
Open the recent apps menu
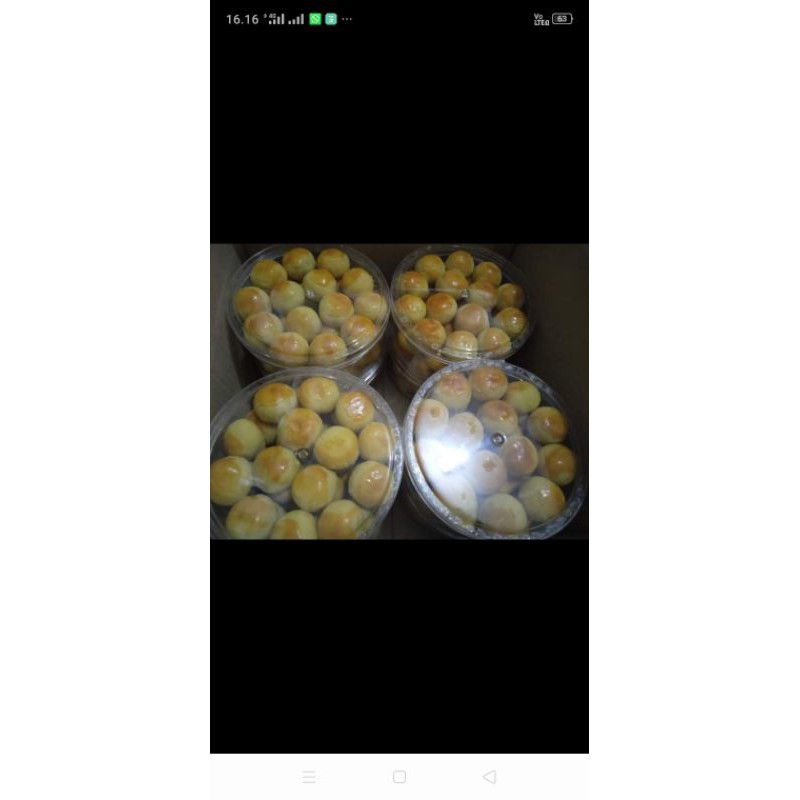309,777
